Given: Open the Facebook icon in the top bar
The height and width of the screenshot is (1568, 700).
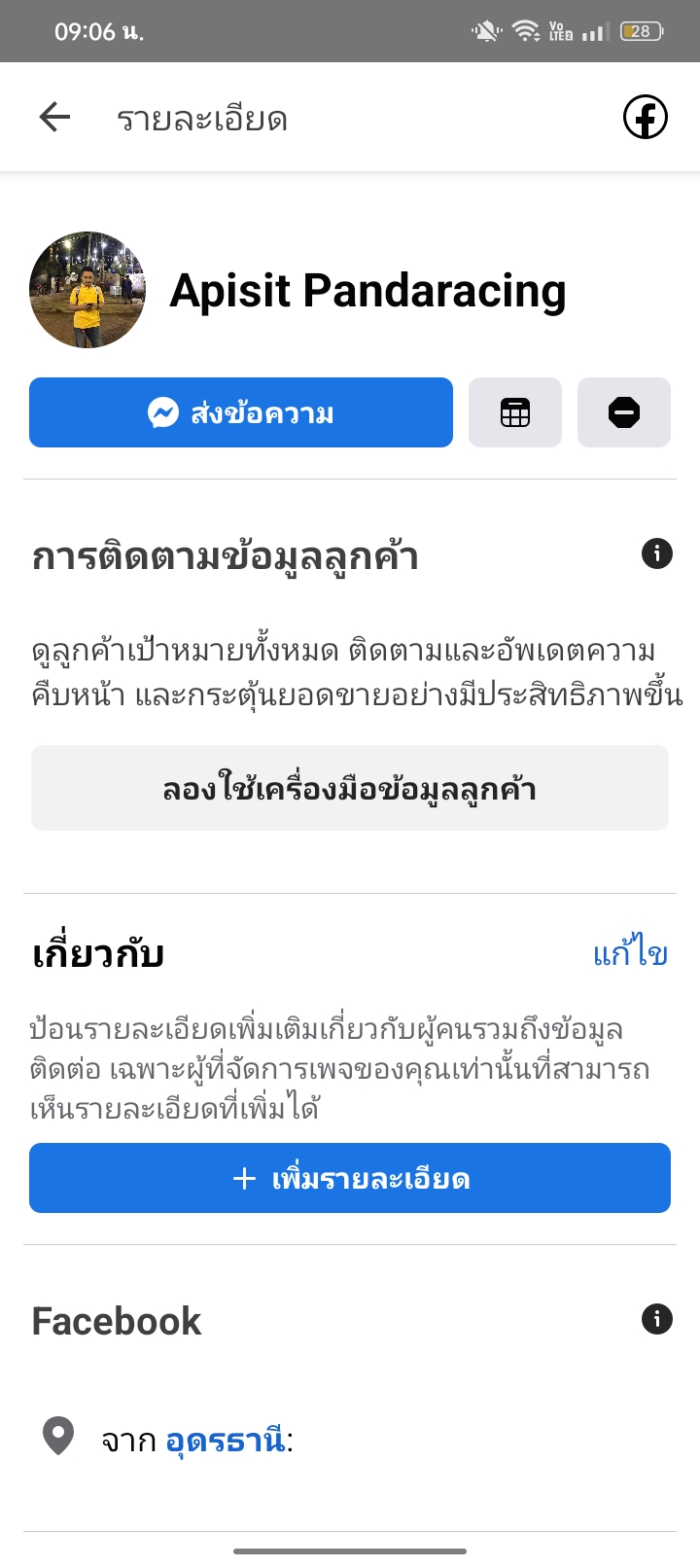Looking at the screenshot, I should click(645, 118).
